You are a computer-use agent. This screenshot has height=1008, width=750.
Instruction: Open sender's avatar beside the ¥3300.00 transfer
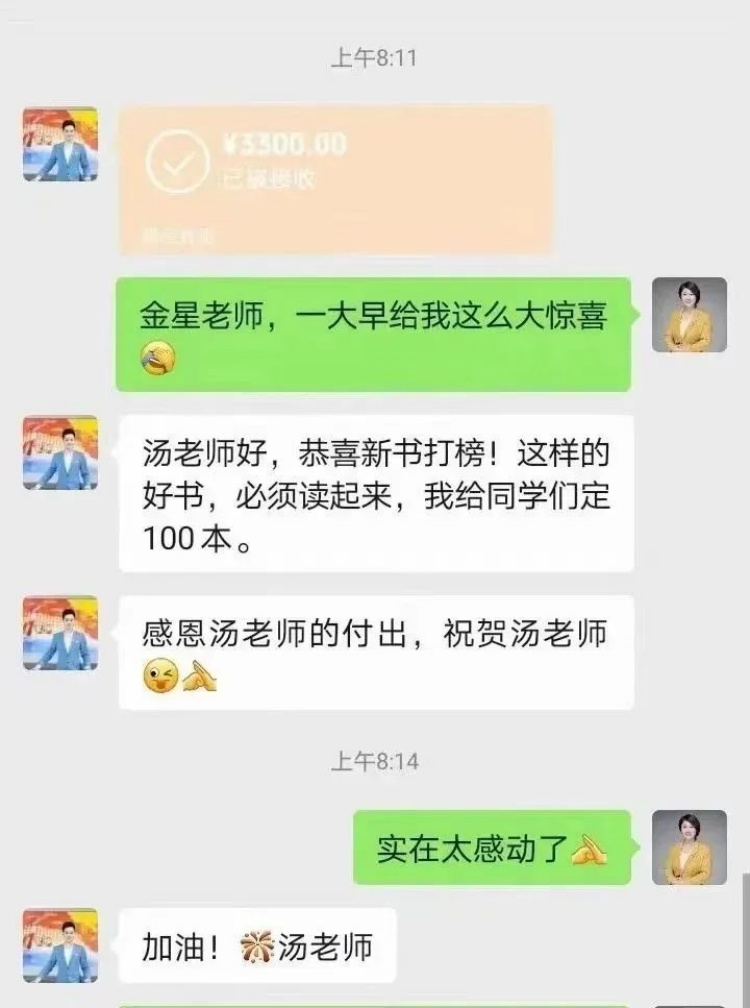click(x=60, y=144)
